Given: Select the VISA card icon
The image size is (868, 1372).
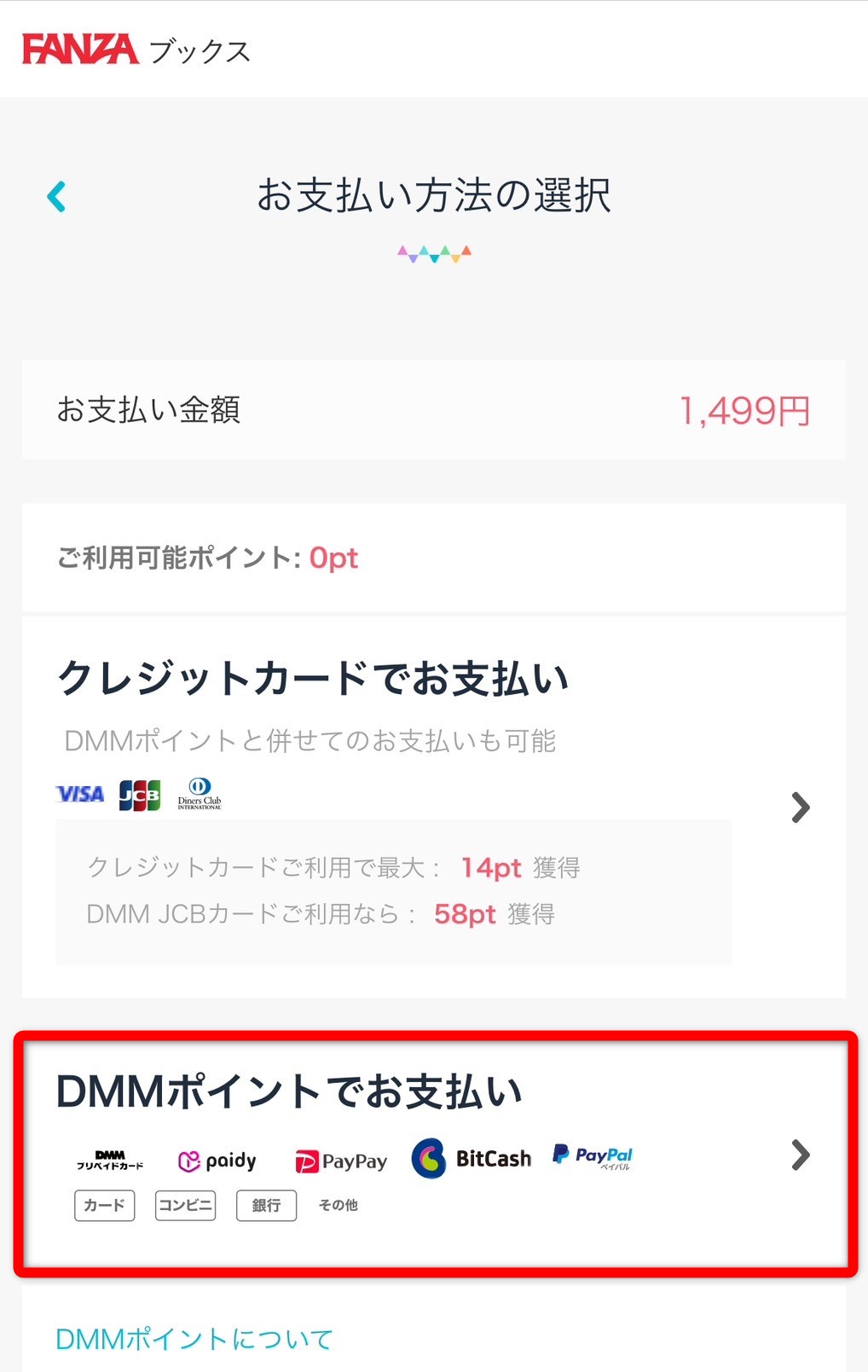Looking at the screenshot, I should pyautogui.click(x=79, y=793).
